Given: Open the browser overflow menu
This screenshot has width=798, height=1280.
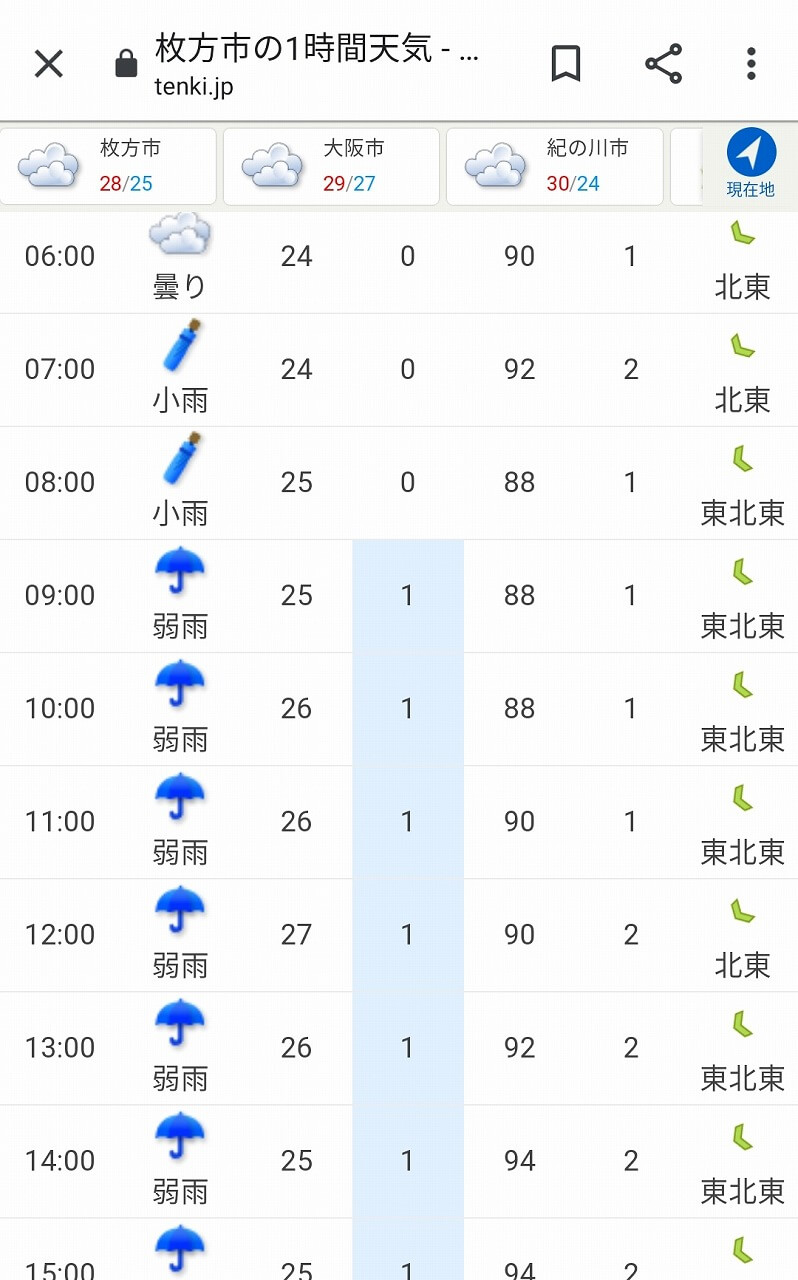Looking at the screenshot, I should coord(751,64).
